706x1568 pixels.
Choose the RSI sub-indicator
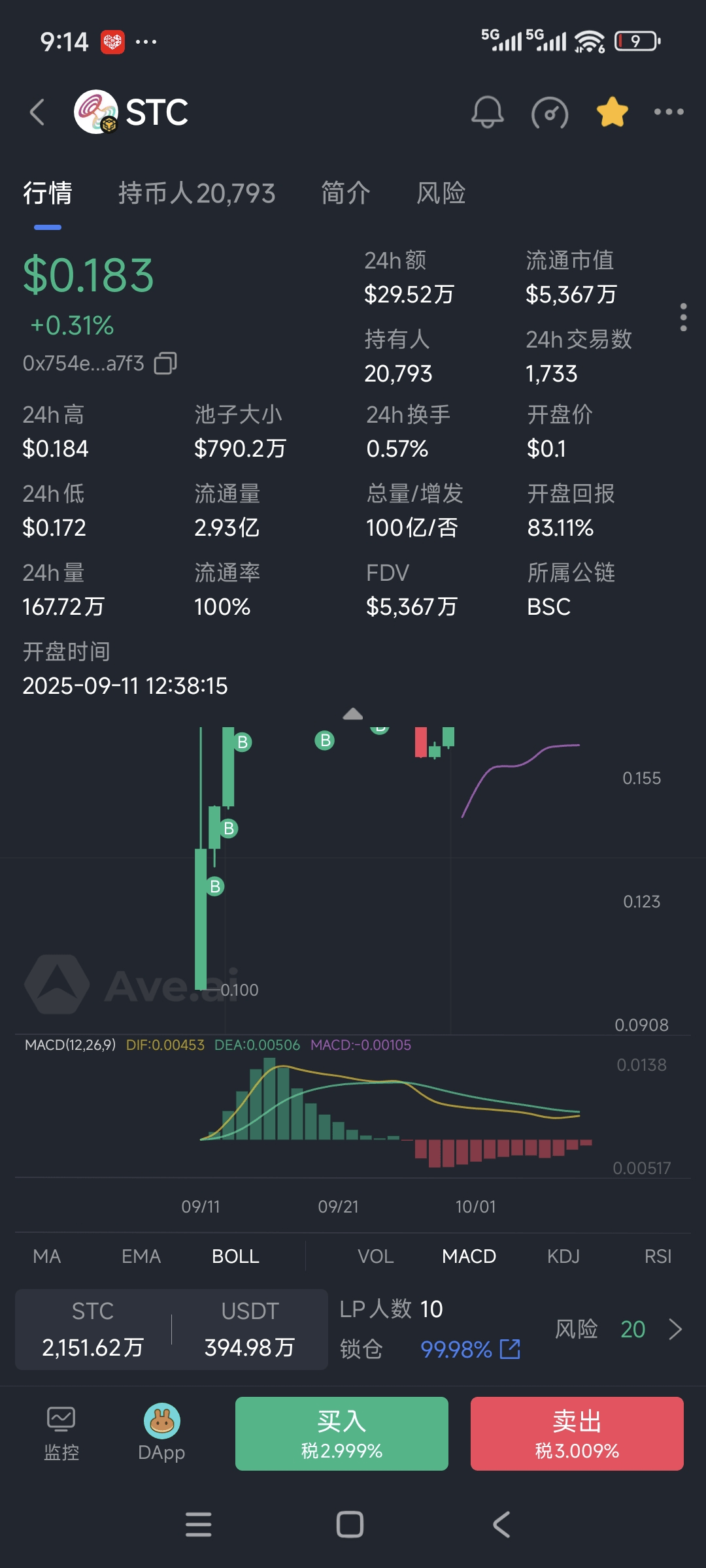(658, 1256)
